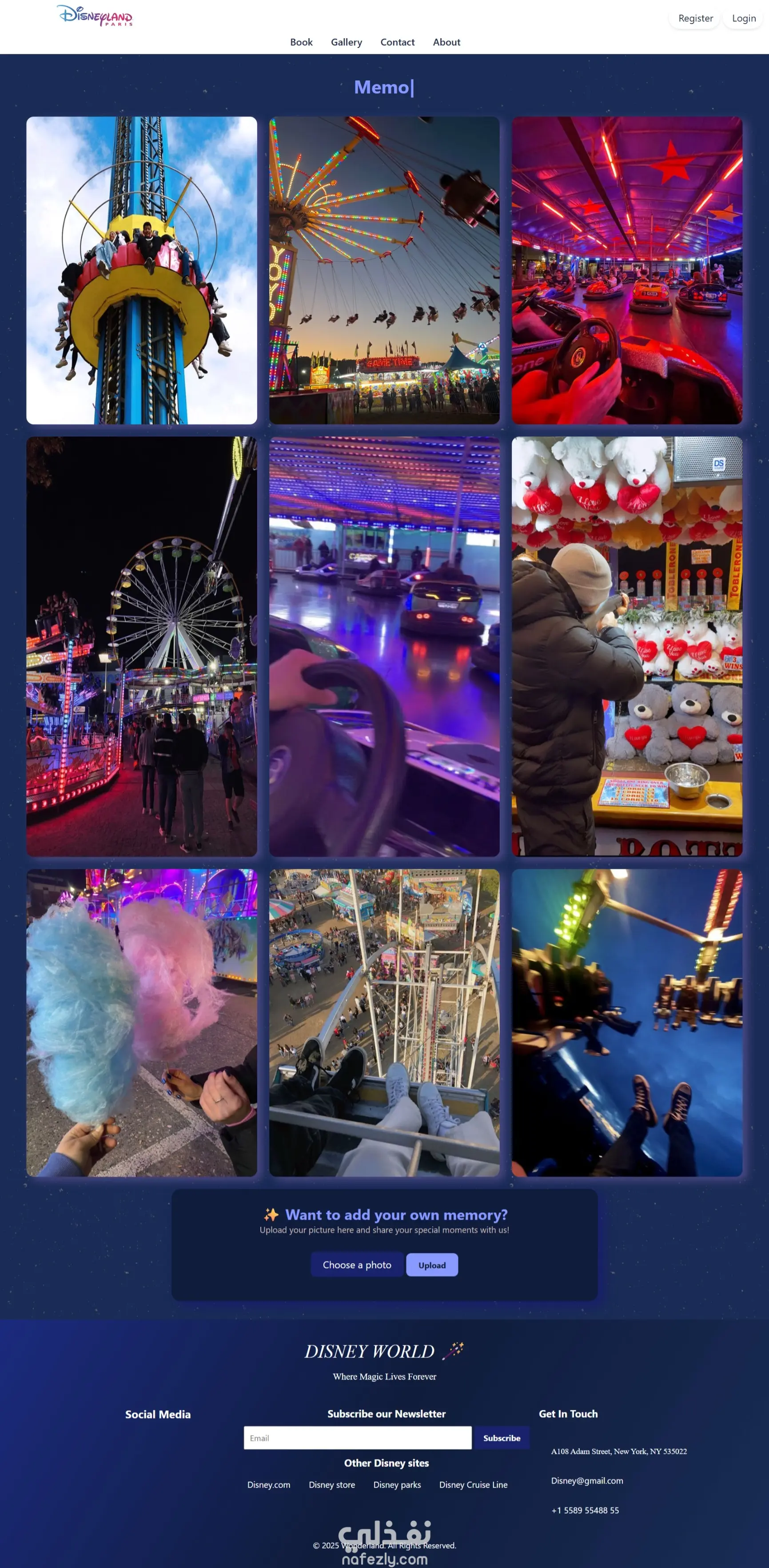Open the Disney parks link
769x1568 pixels.
coord(397,1484)
